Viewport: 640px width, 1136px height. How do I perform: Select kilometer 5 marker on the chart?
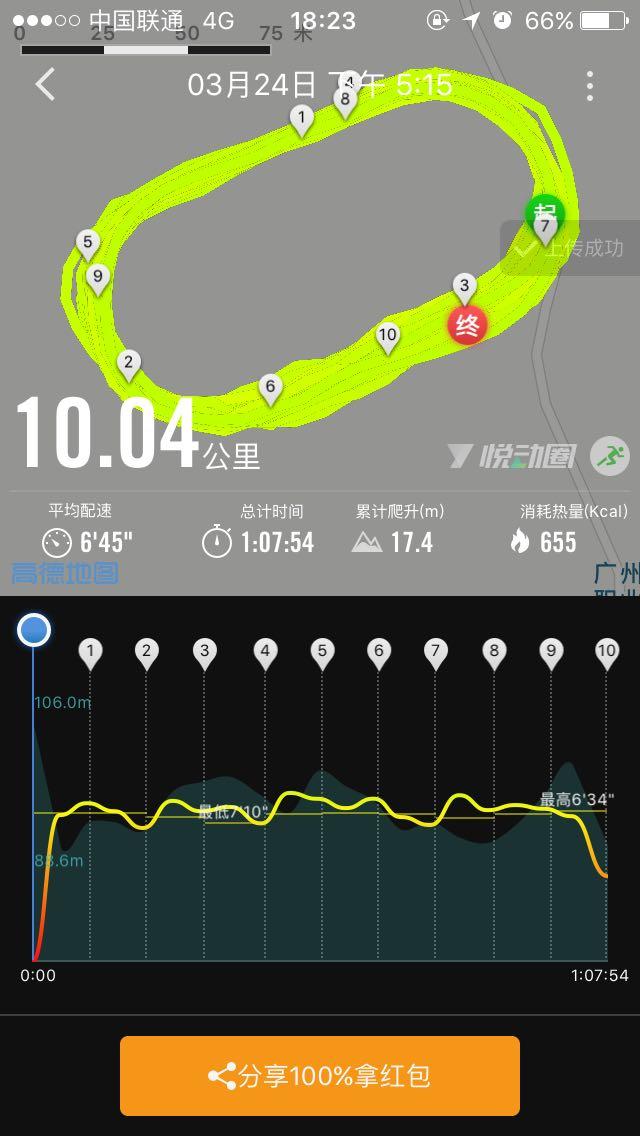click(x=321, y=654)
